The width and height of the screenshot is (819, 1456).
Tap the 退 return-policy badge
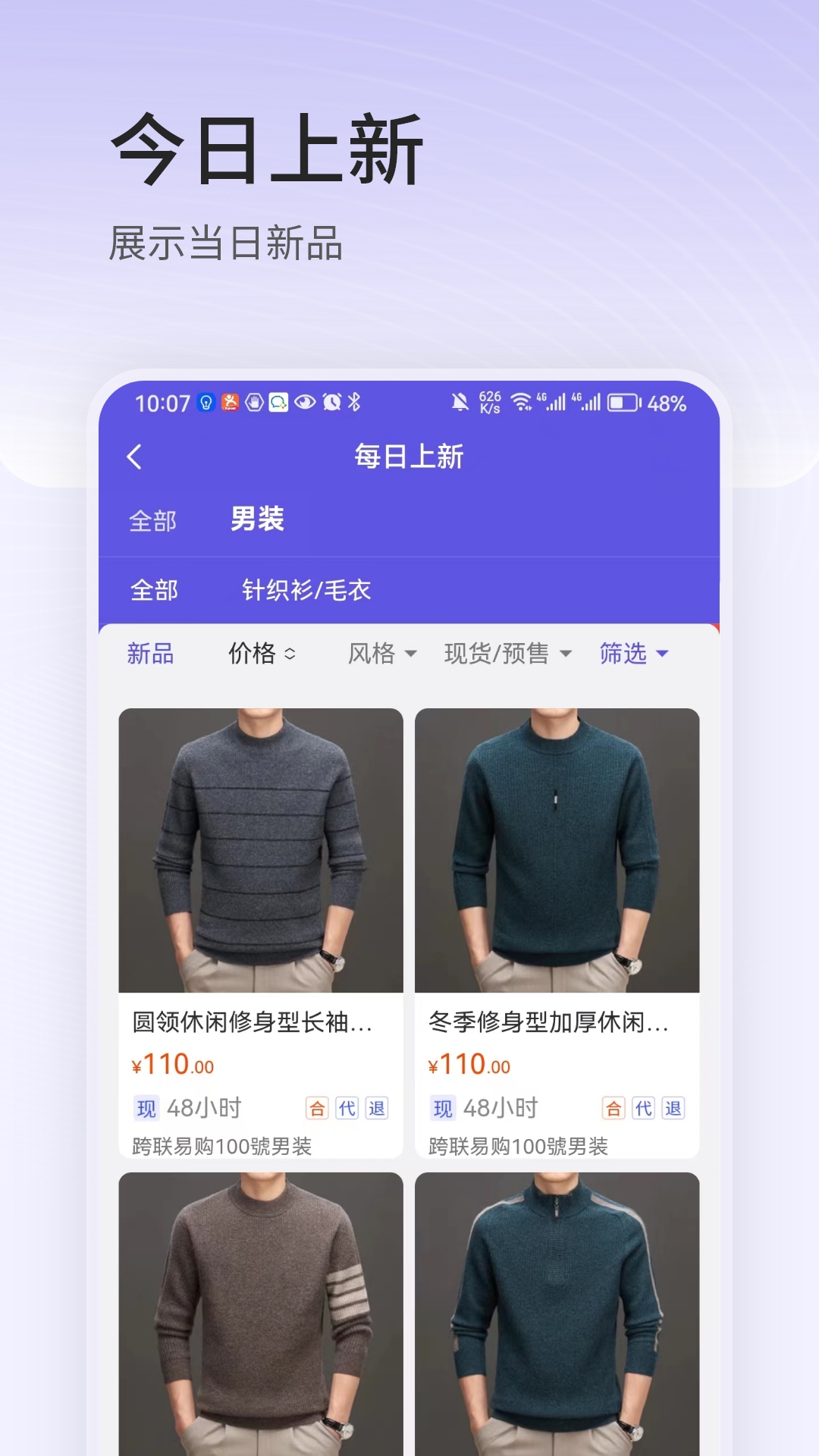point(377,1108)
